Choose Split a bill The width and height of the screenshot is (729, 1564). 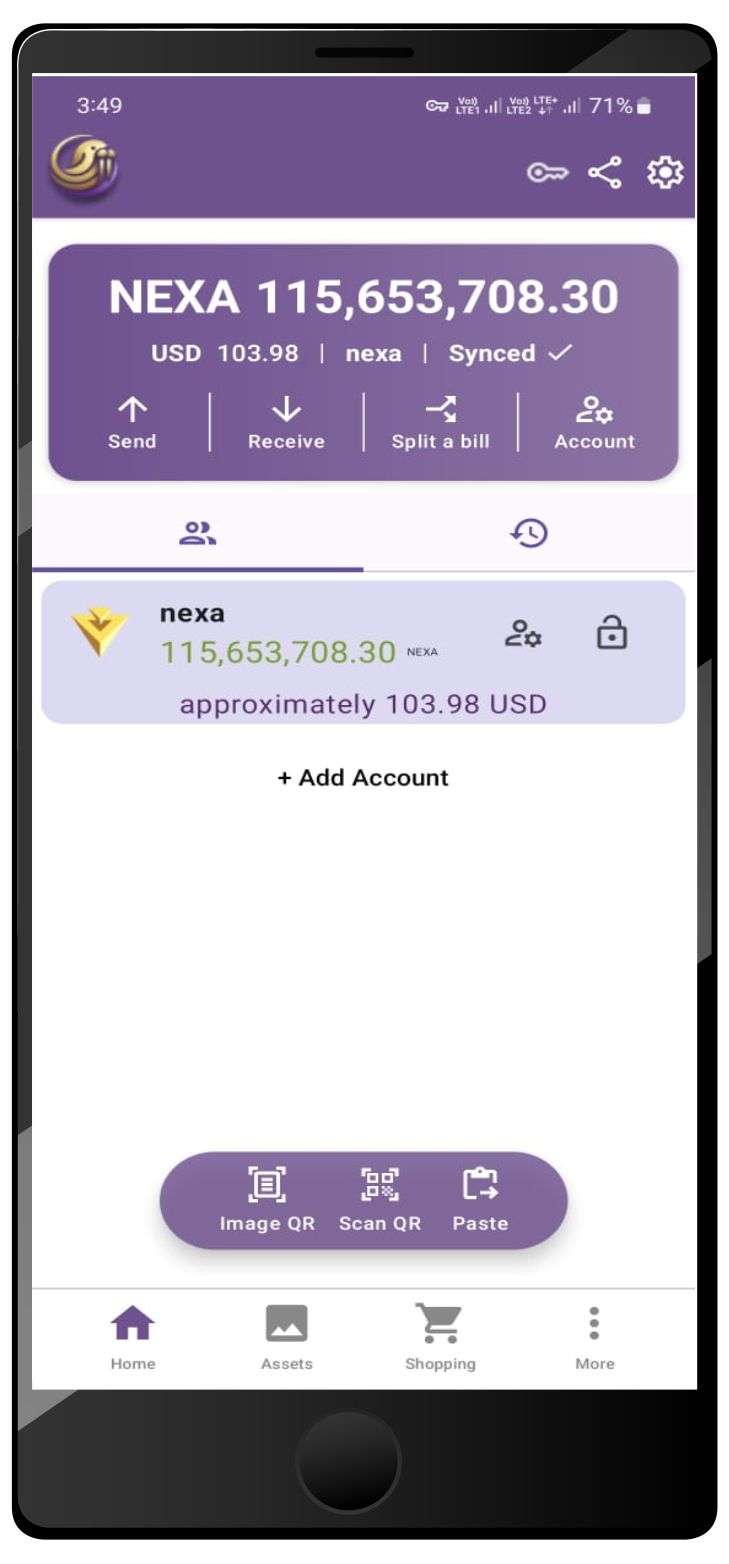pos(440,422)
